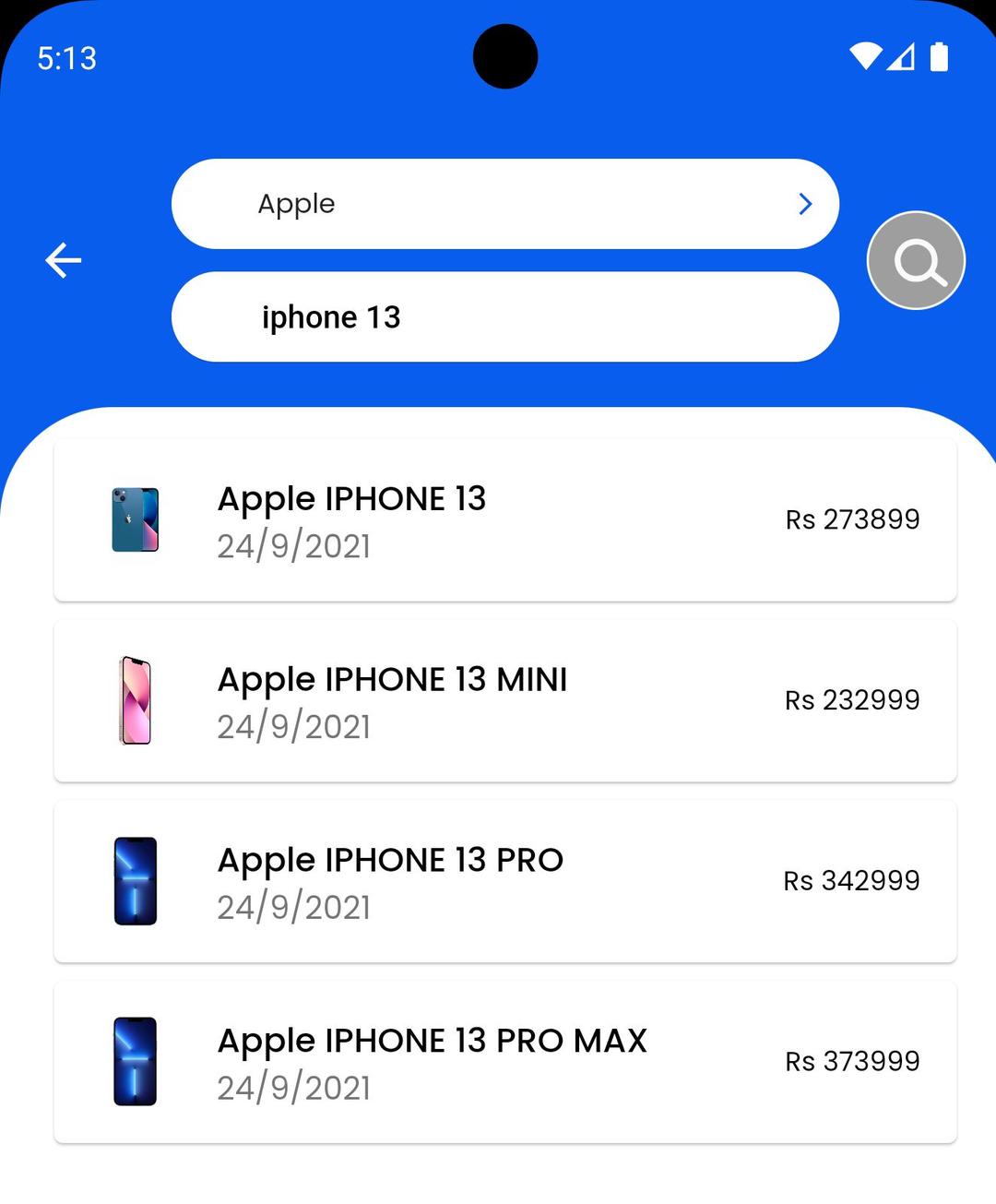This screenshot has width=996, height=1204.
Task: Click the iphone 13 search input field
Action: click(504, 316)
